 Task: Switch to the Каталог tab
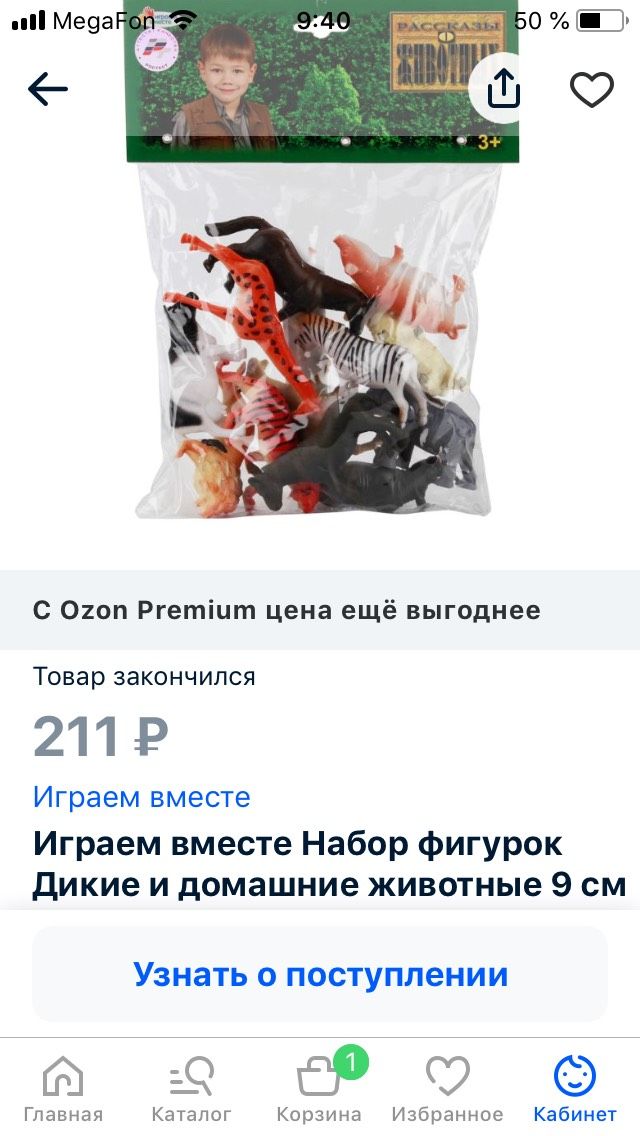(191, 1090)
